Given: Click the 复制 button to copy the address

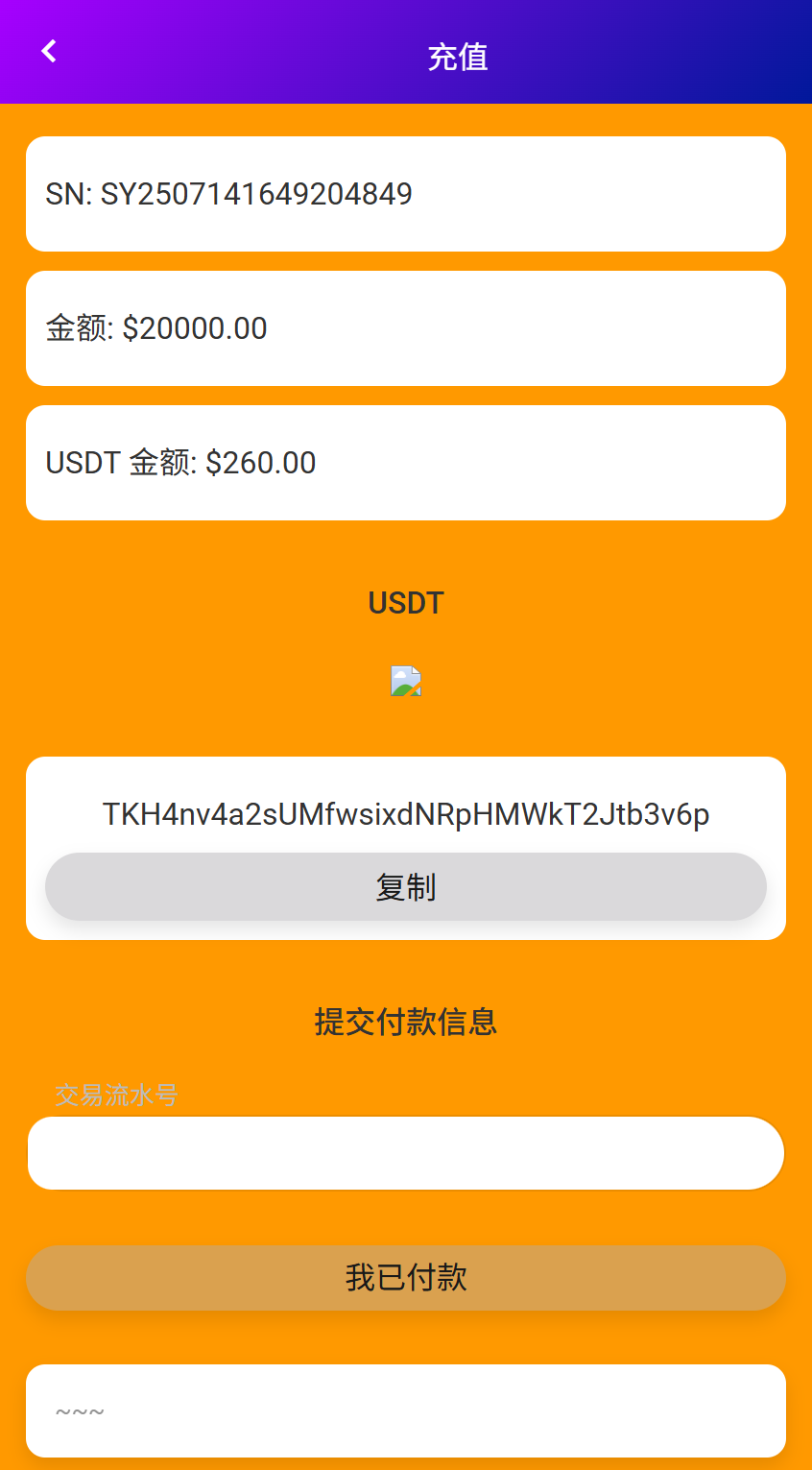Looking at the screenshot, I should tap(406, 886).
